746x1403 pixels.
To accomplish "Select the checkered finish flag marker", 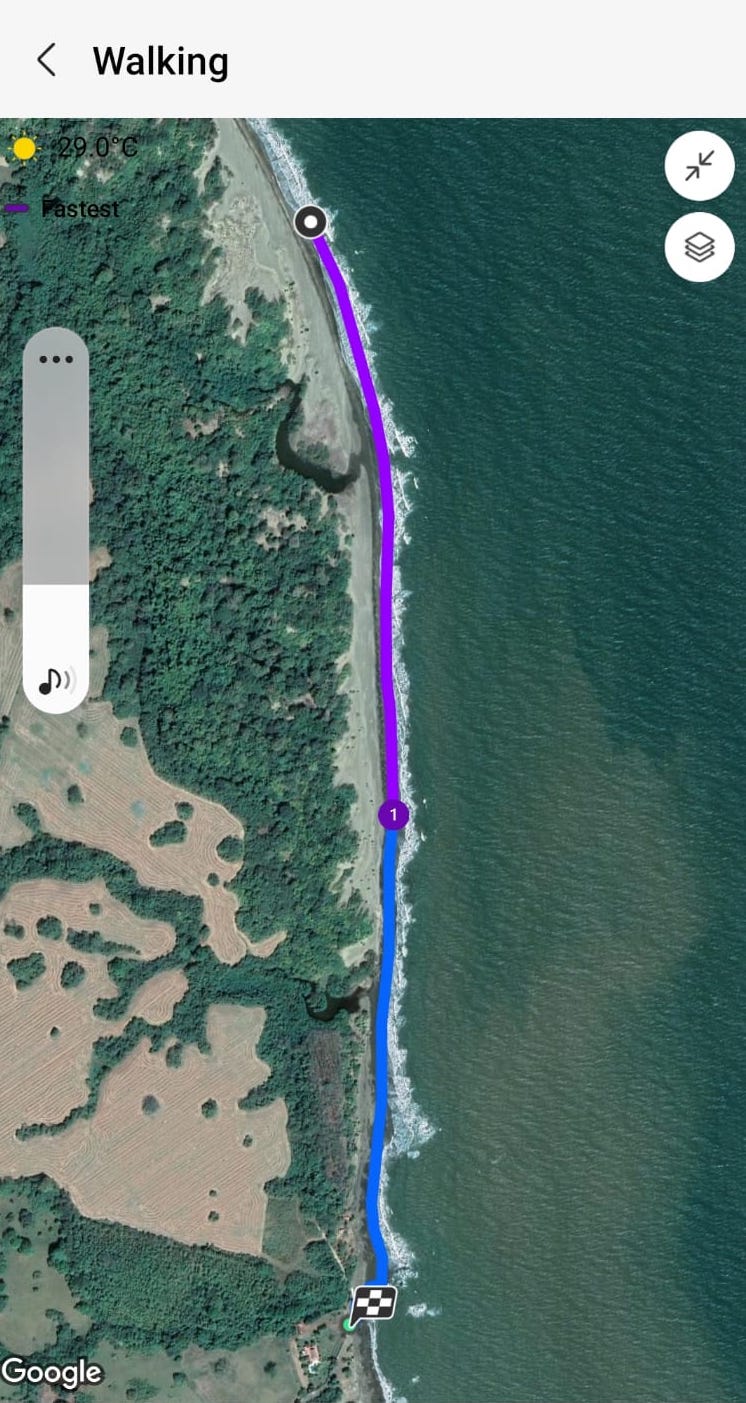I will (372, 1306).
